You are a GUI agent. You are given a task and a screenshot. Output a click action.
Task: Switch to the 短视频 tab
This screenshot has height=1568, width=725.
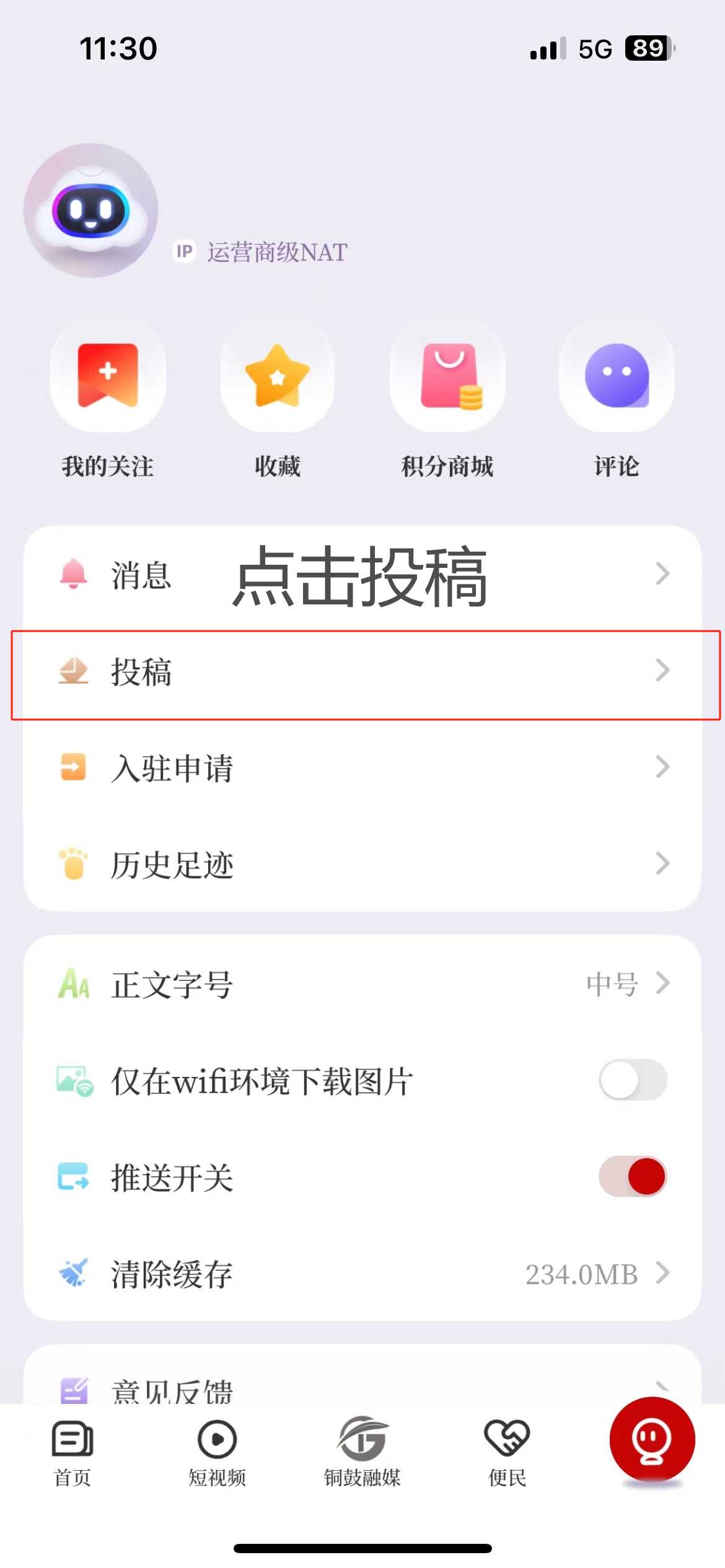click(x=217, y=1453)
